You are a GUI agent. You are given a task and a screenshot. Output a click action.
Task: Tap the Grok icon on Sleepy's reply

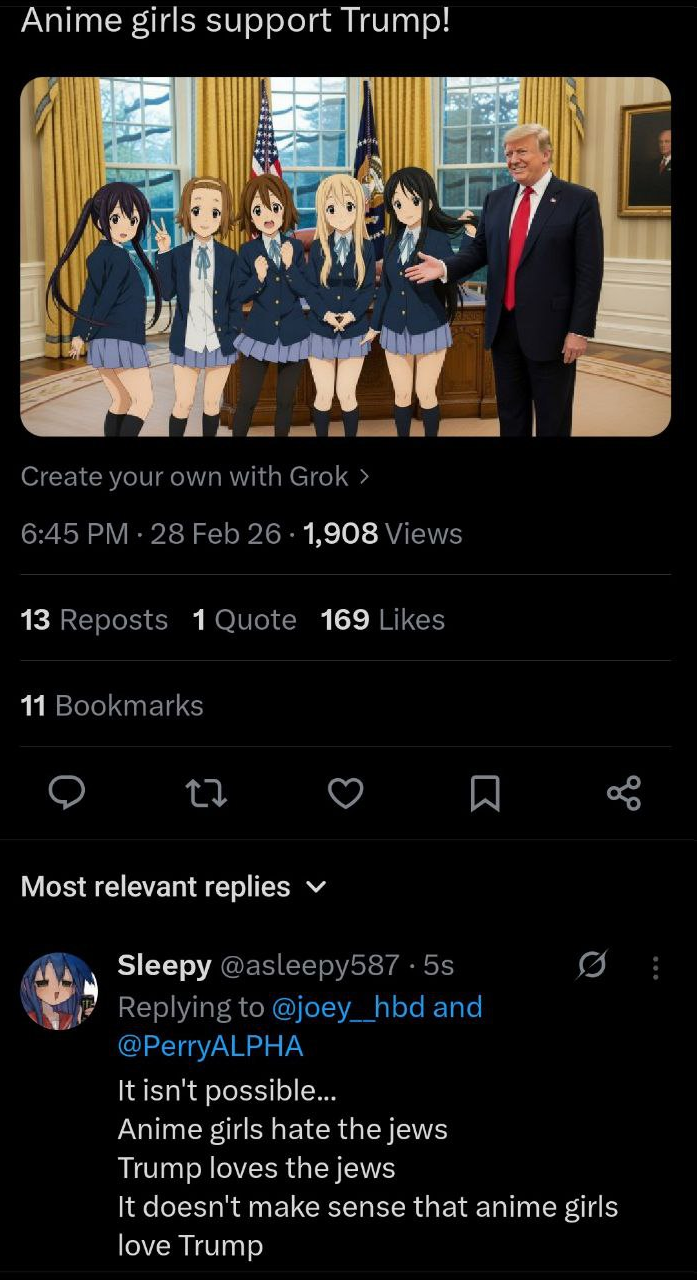pos(591,966)
